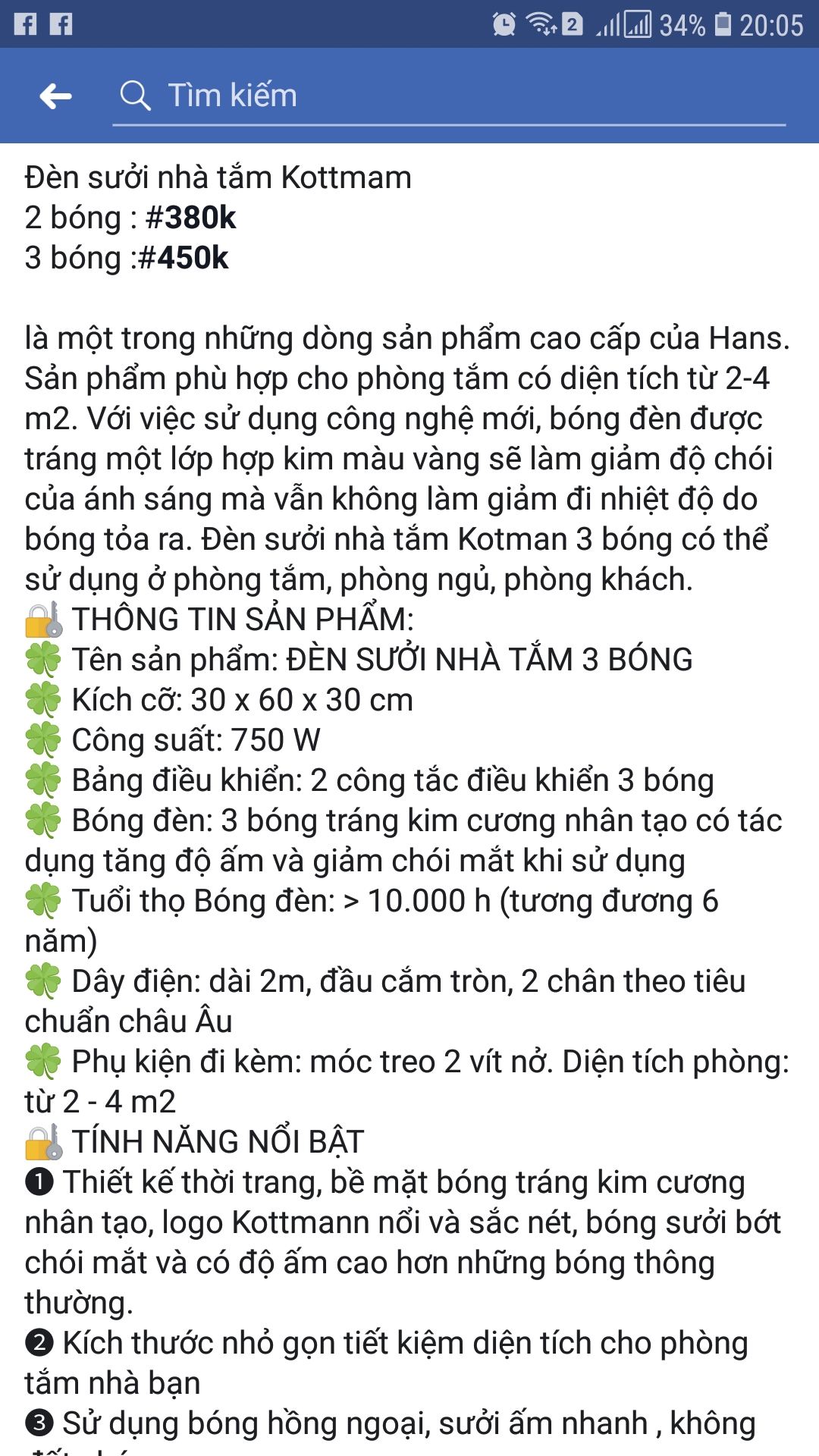Tap the Tìm kiếm search field

tap(447, 96)
